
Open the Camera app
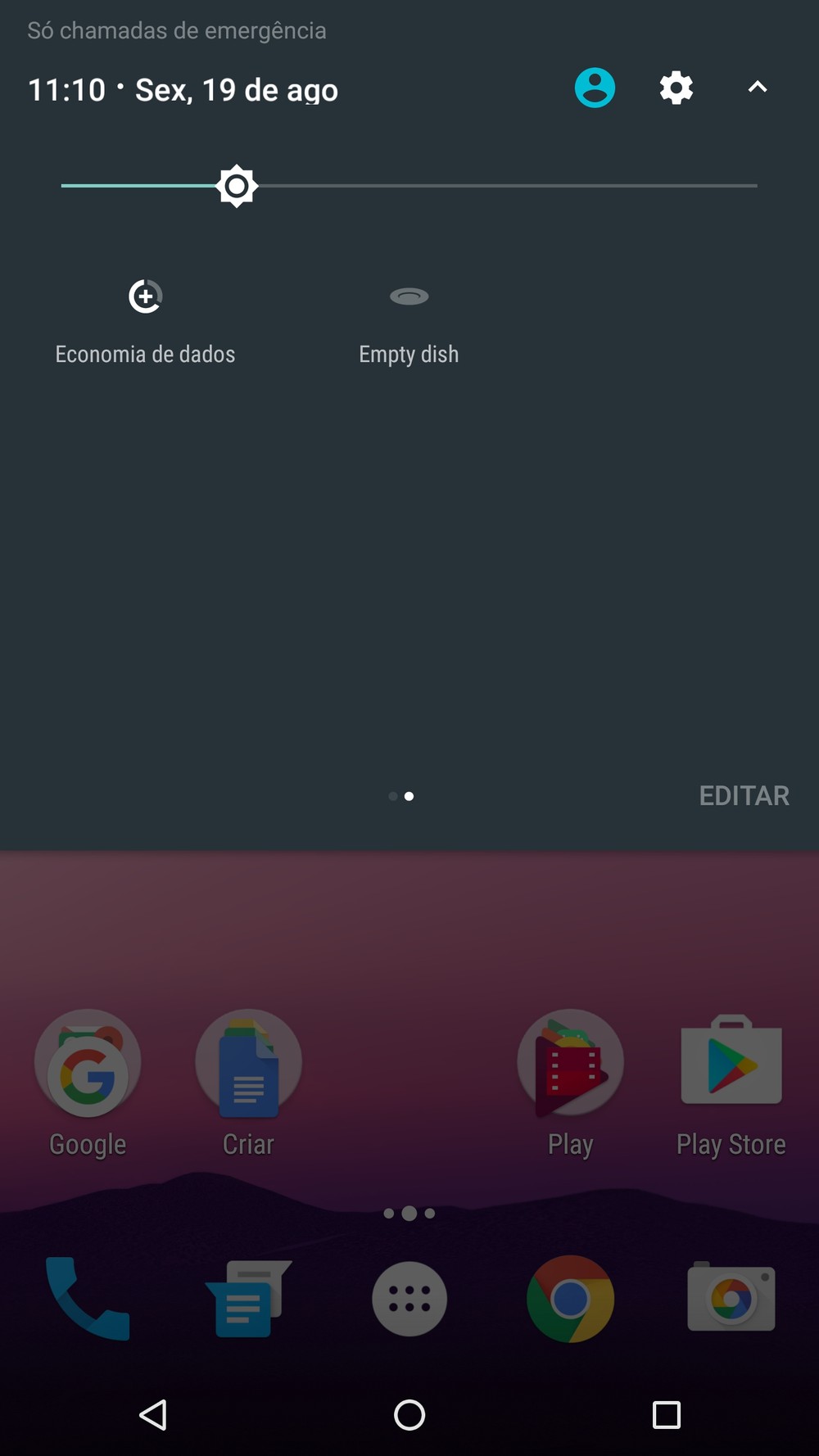pos(731,1297)
